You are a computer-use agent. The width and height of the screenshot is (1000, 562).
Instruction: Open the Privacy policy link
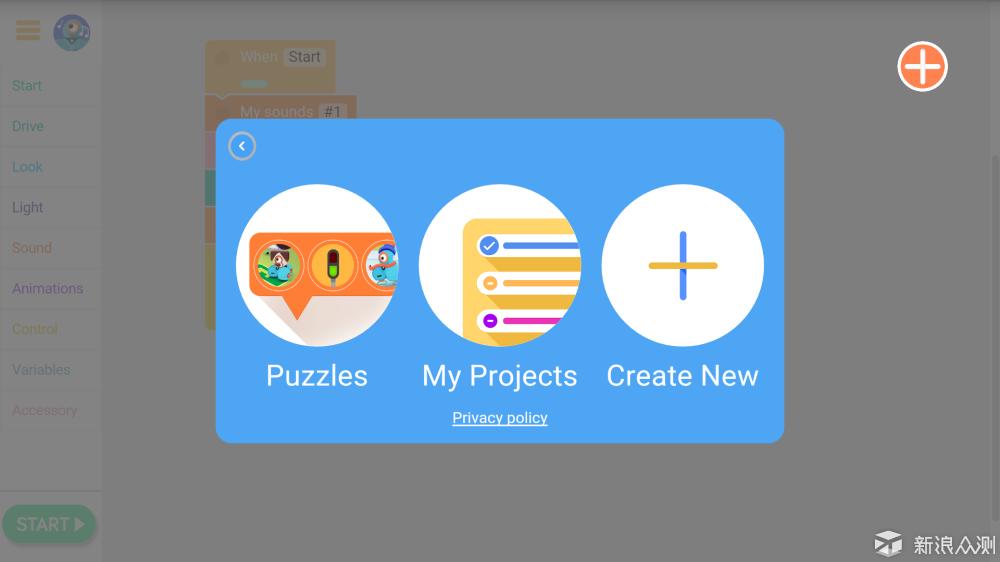(x=500, y=418)
